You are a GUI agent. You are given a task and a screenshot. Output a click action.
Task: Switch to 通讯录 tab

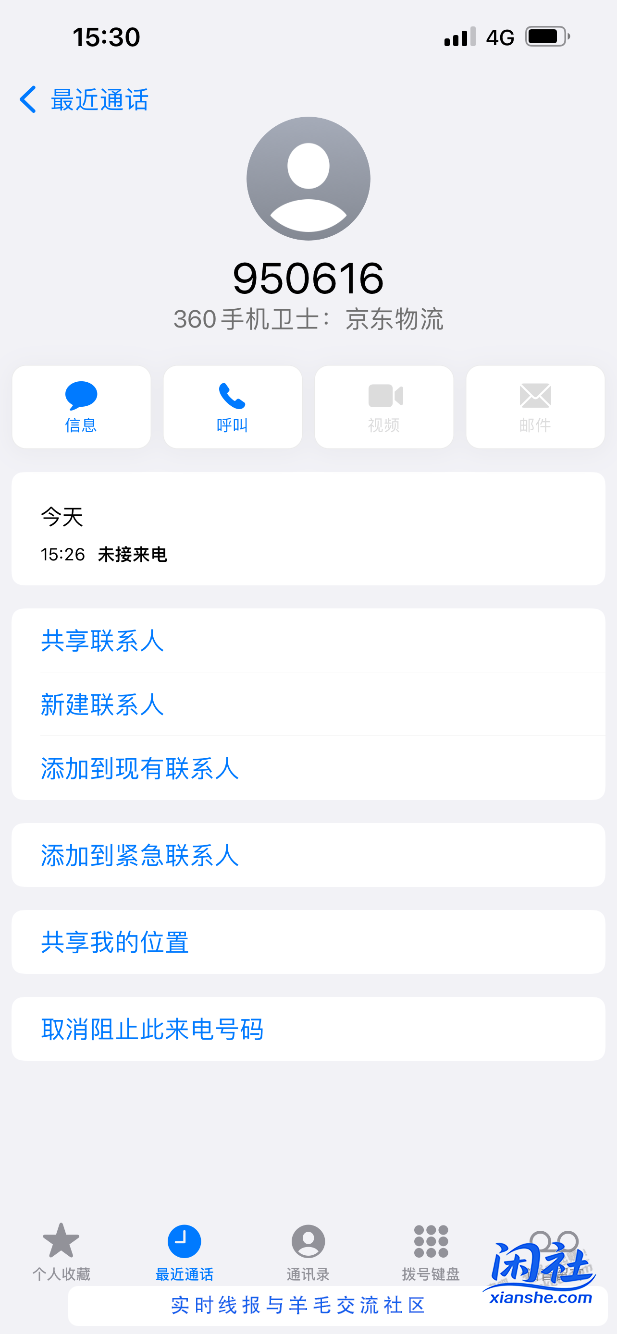pyautogui.click(x=308, y=1252)
